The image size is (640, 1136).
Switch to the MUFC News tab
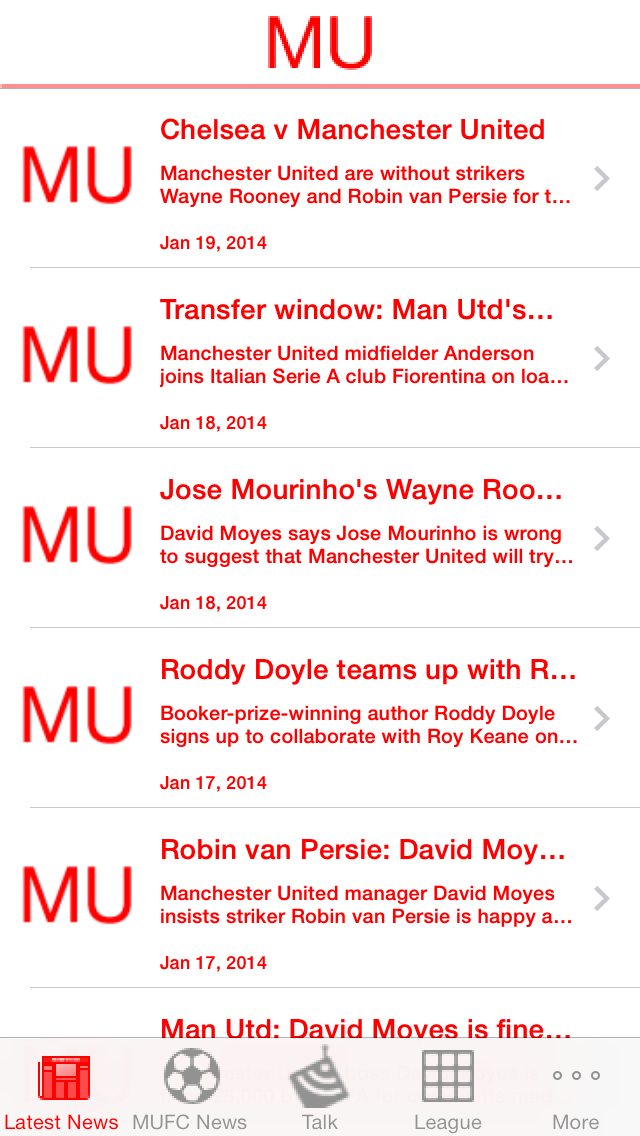click(x=190, y=1090)
